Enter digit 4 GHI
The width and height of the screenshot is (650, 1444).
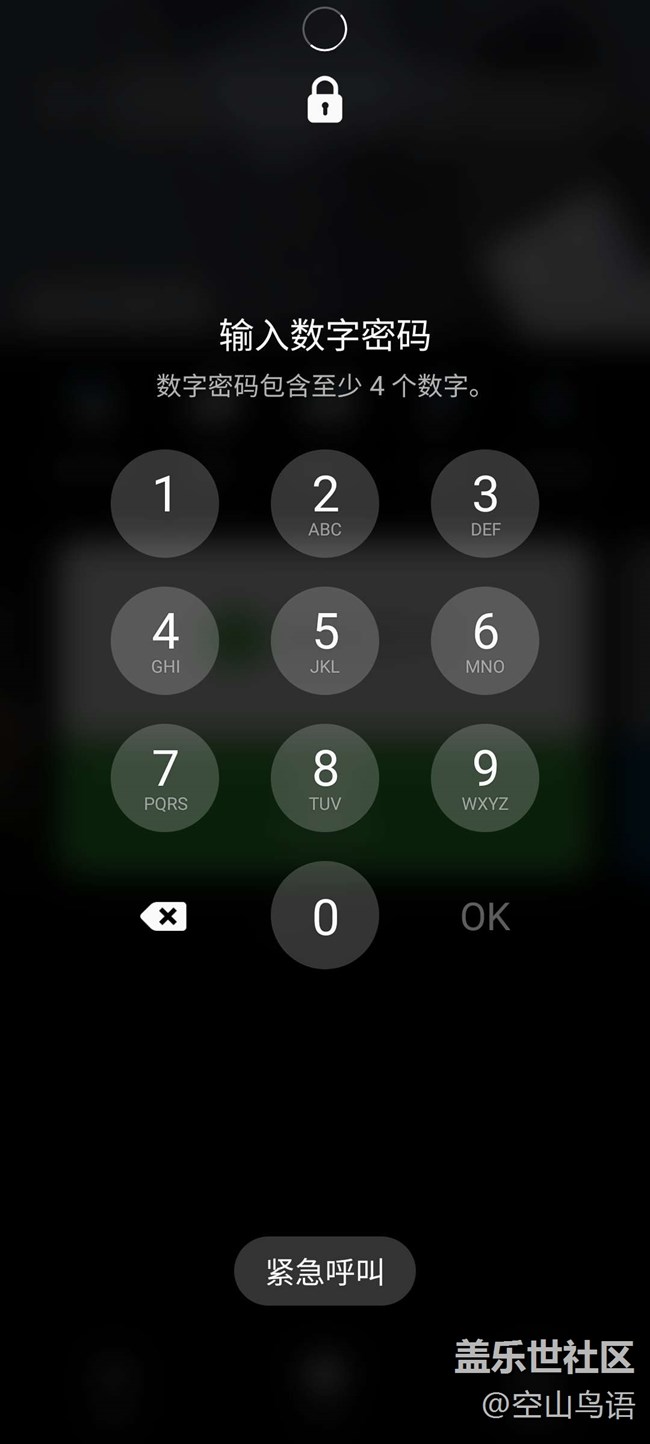(165, 640)
